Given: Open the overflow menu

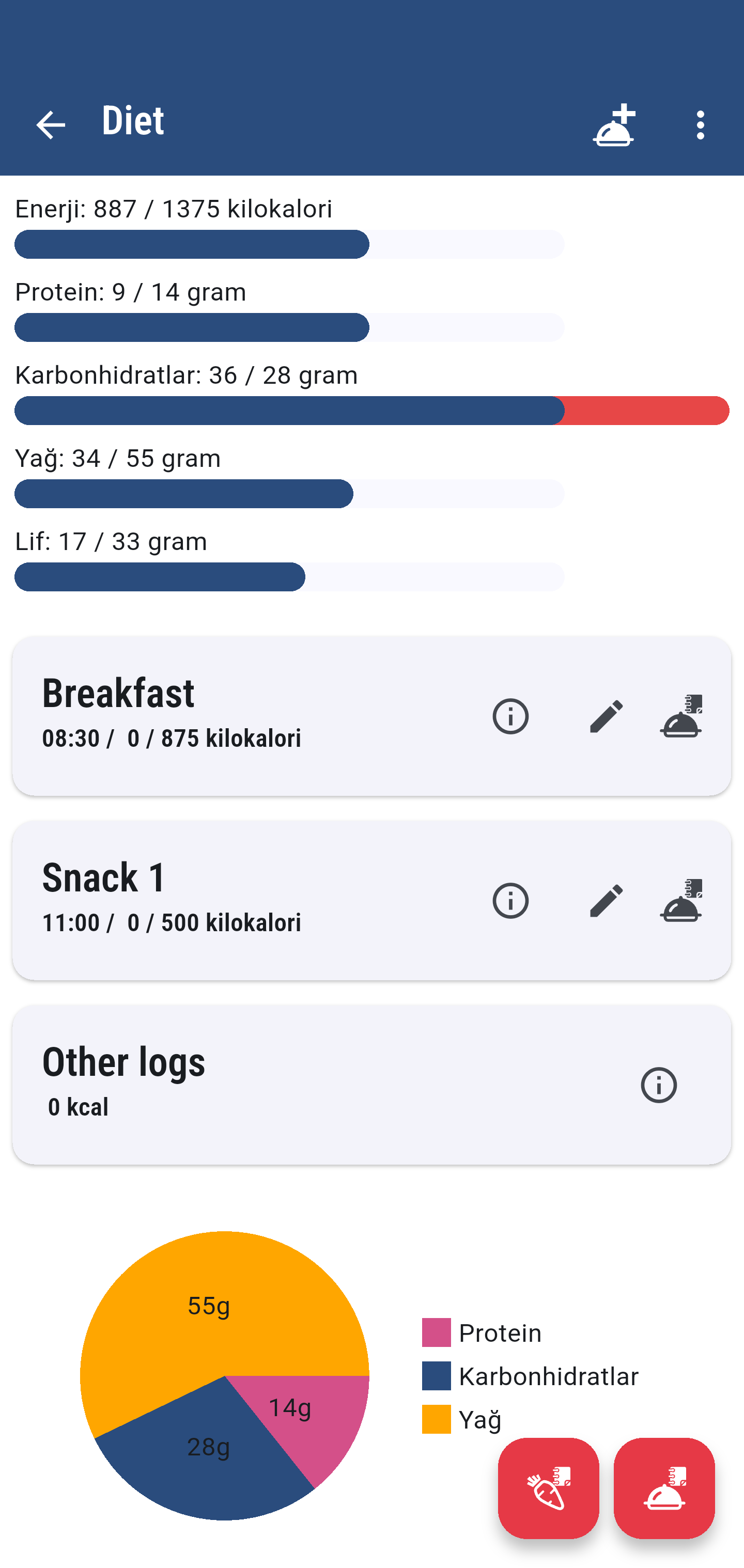Looking at the screenshot, I should [x=700, y=125].
